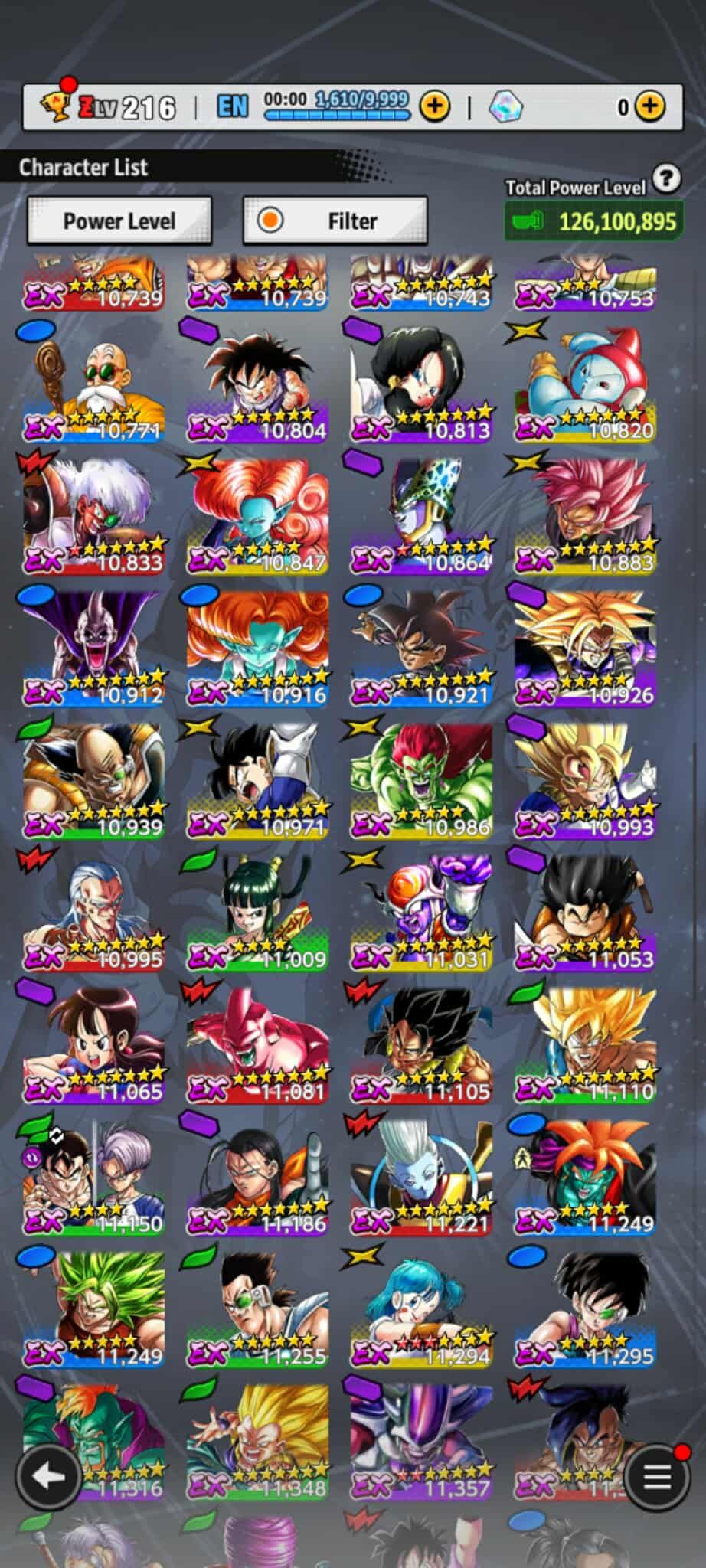
Task: Open the Filter options
Action: [x=335, y=220]
